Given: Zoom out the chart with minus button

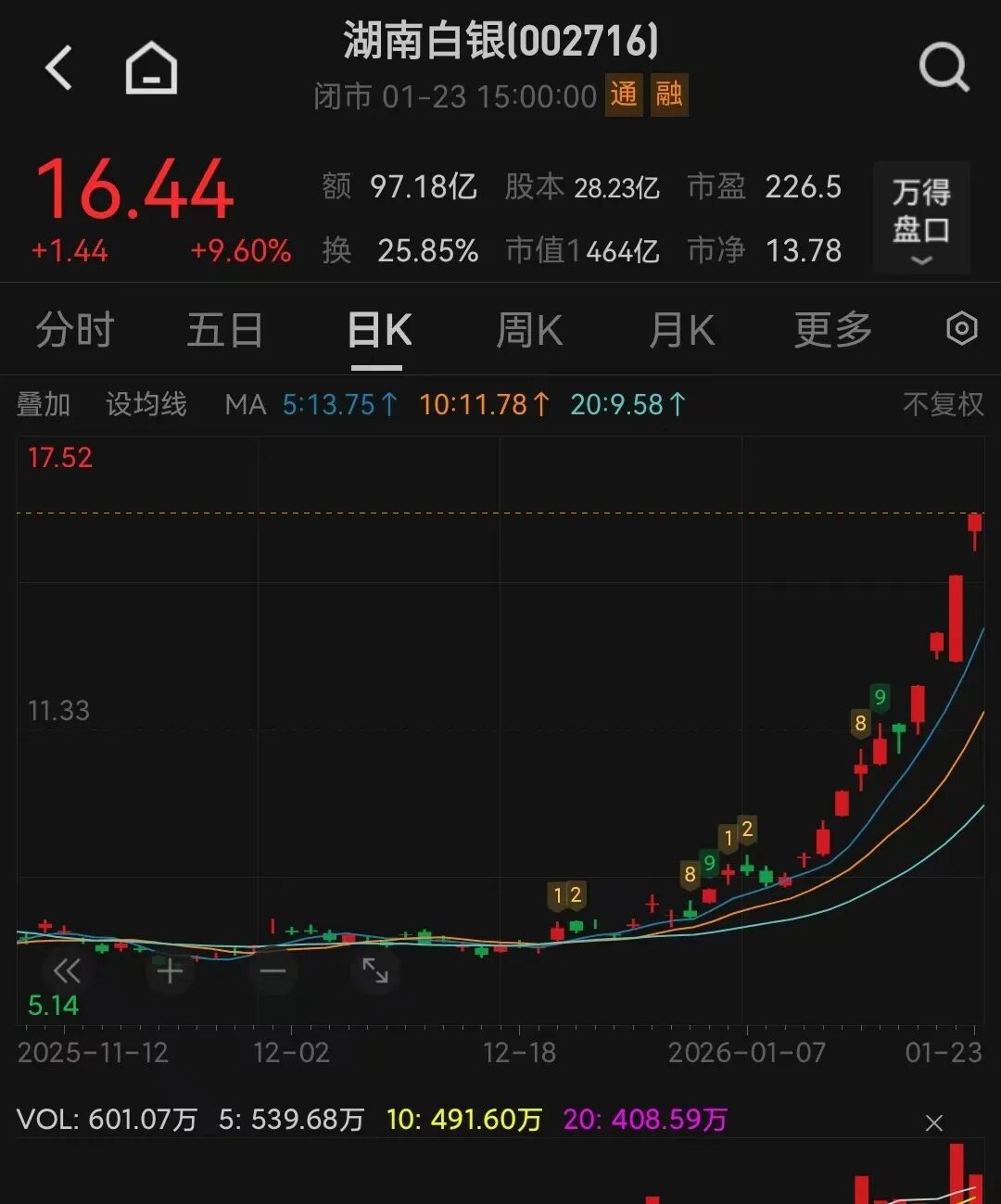Looking at the screenshot, I should 272,971.
